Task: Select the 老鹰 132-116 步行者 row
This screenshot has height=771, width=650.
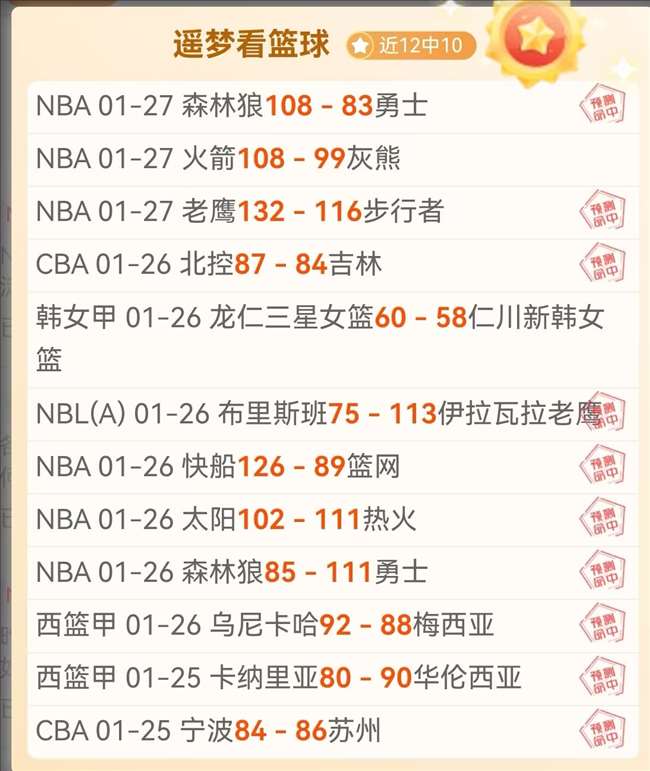Action: click(300, 212)
